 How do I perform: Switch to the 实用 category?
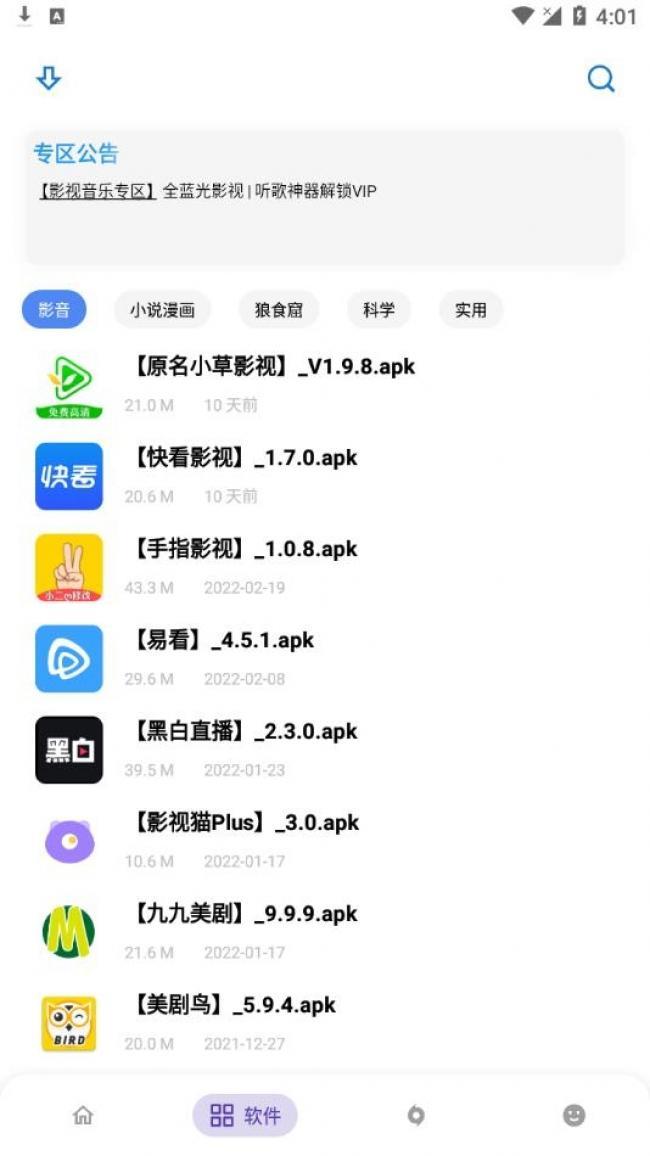point(471,310)
